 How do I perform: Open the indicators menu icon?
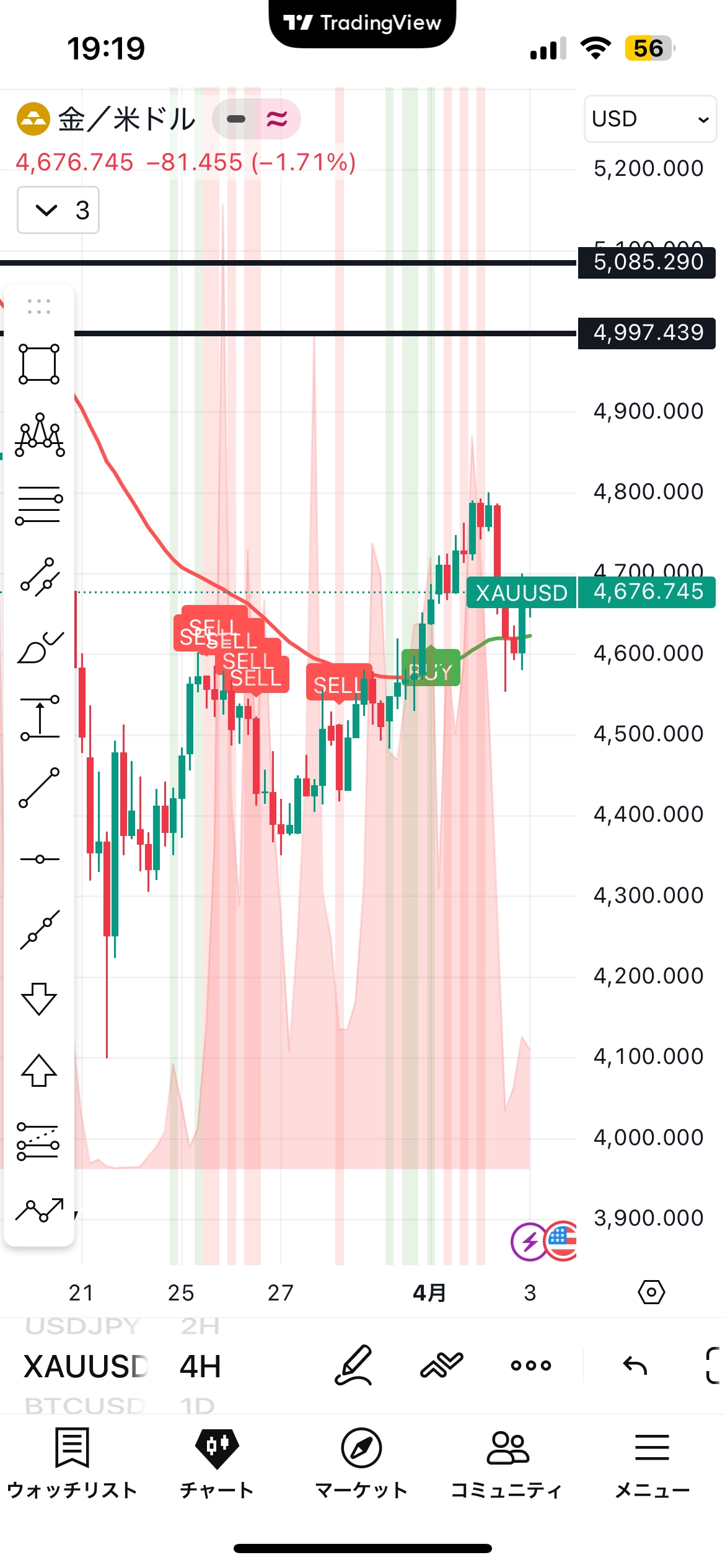[442, 1365]
